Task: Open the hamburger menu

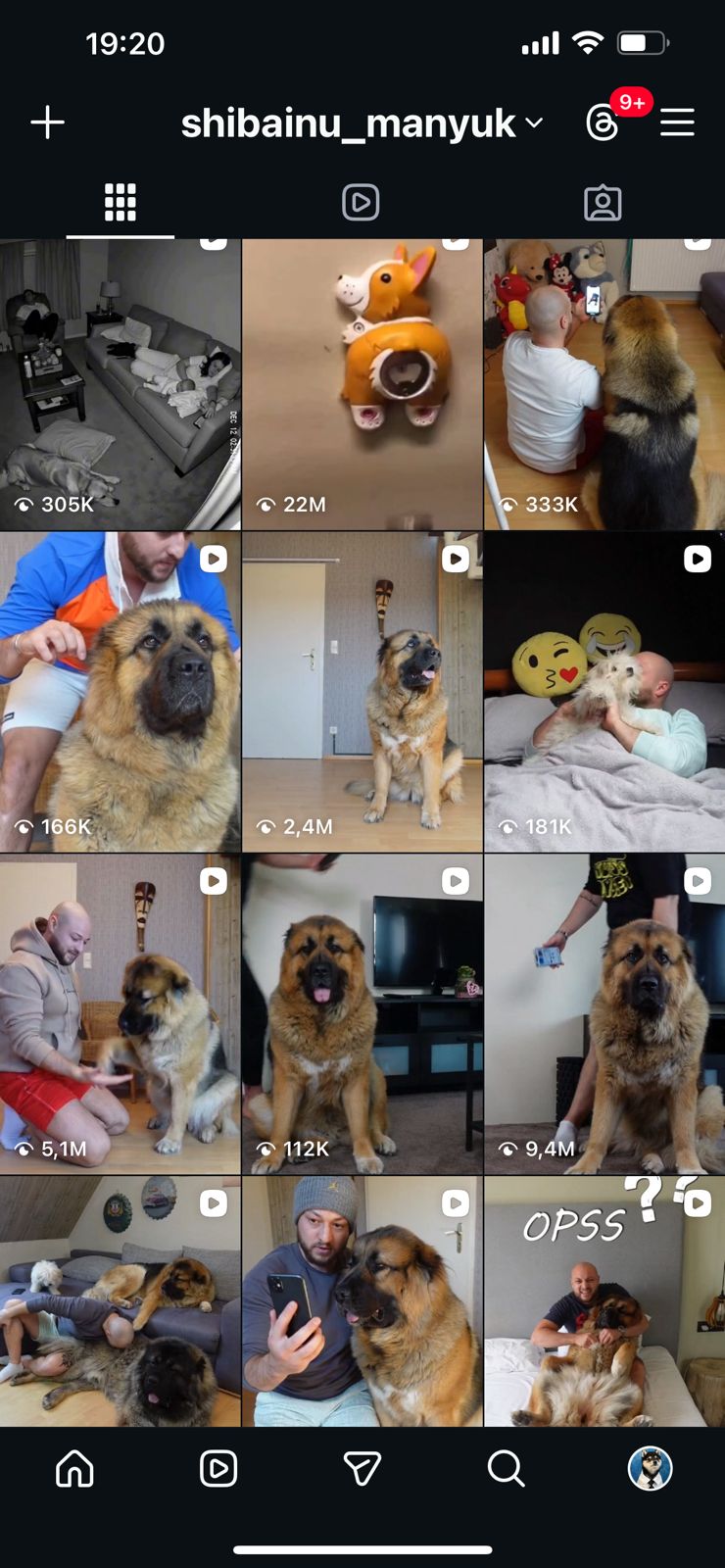Action: [677, 122]
